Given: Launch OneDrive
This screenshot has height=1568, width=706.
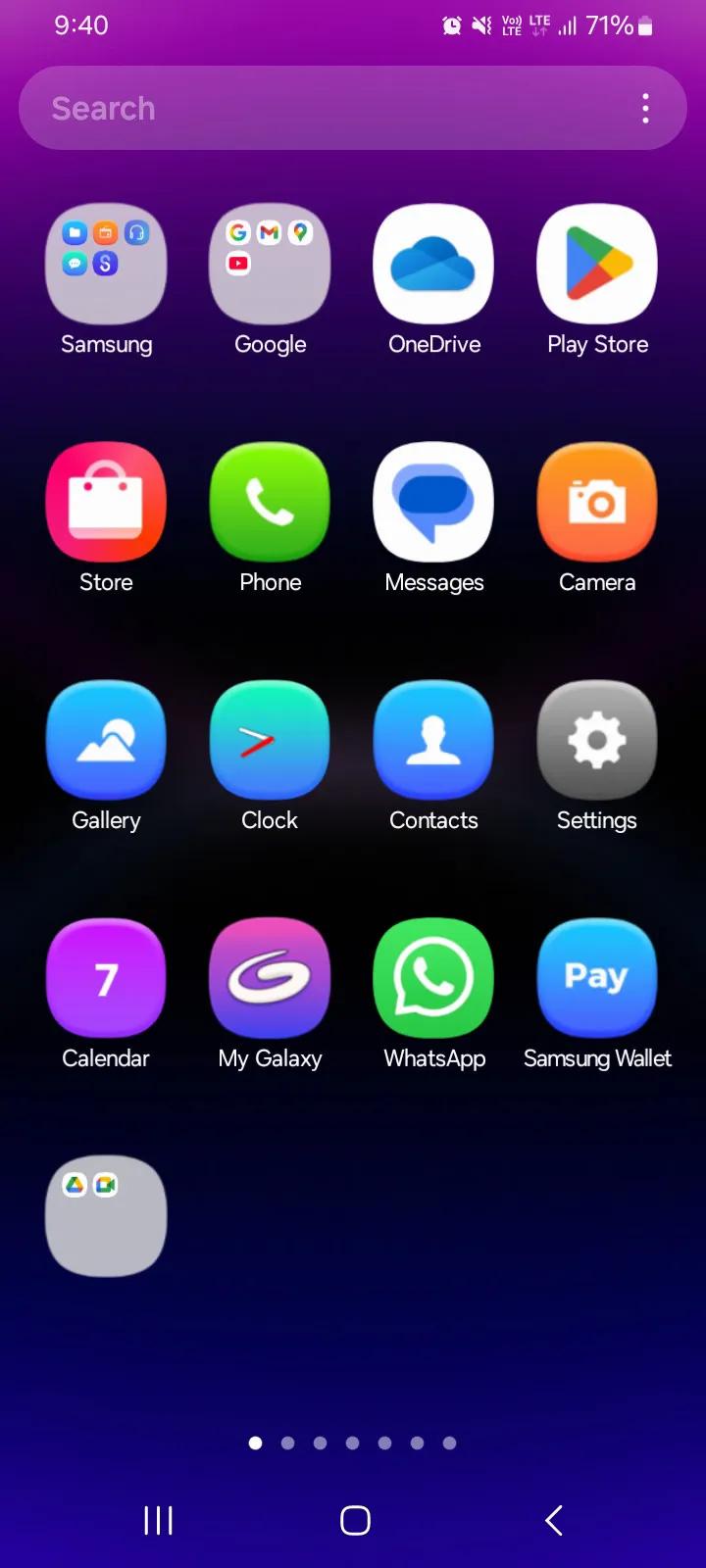Looking at the screenshot, I should pyautogui.click(x=433, y=265).
